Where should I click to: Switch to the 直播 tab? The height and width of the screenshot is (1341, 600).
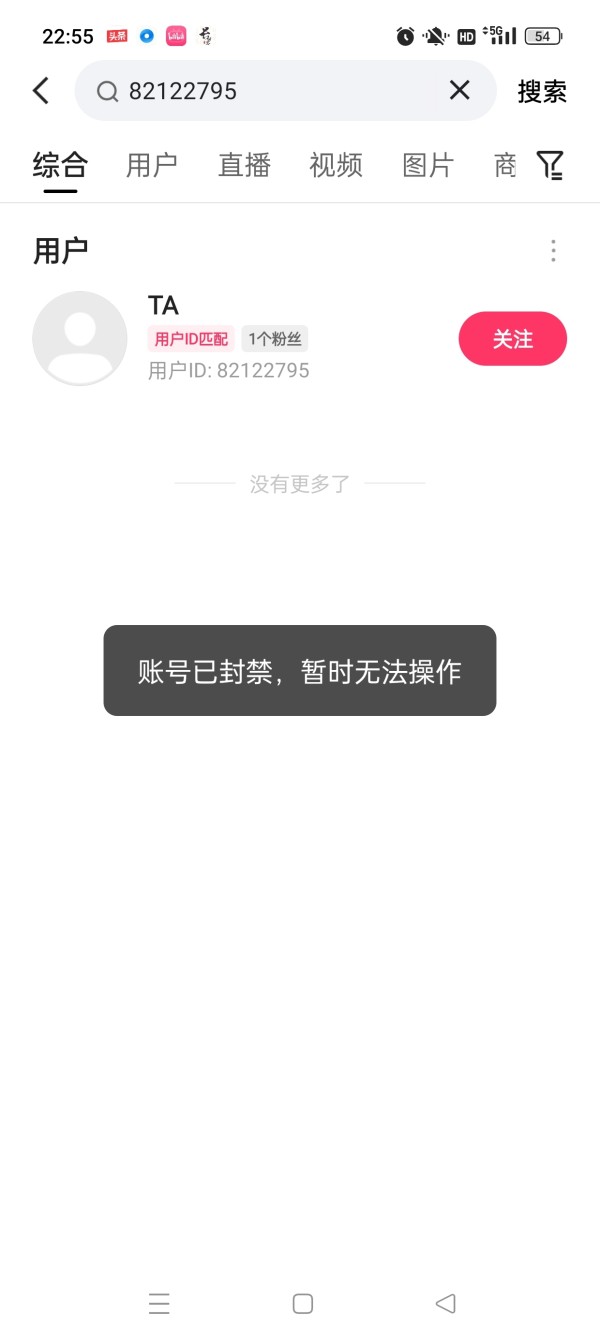[244, 165]
